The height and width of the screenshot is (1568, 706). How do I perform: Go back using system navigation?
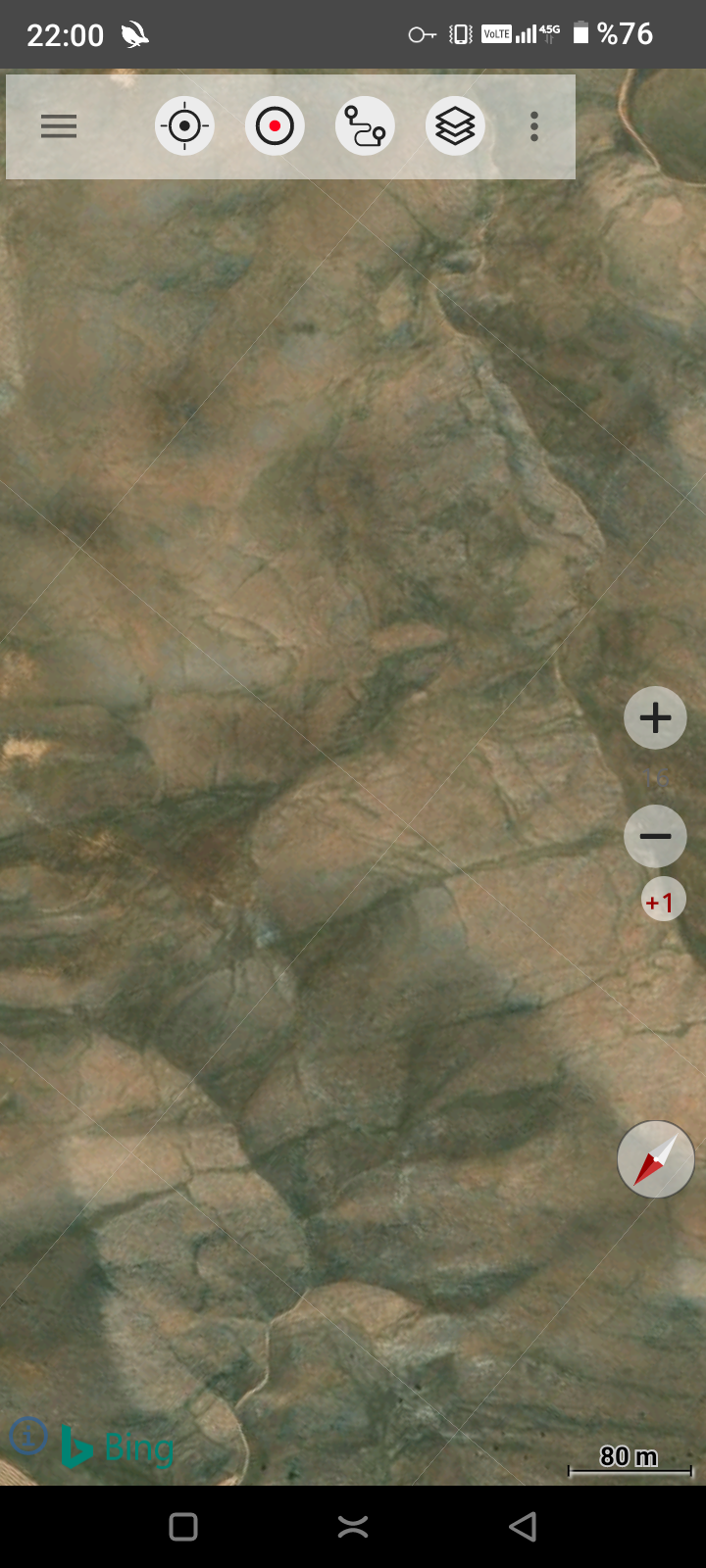click(x=523, y=1527)
